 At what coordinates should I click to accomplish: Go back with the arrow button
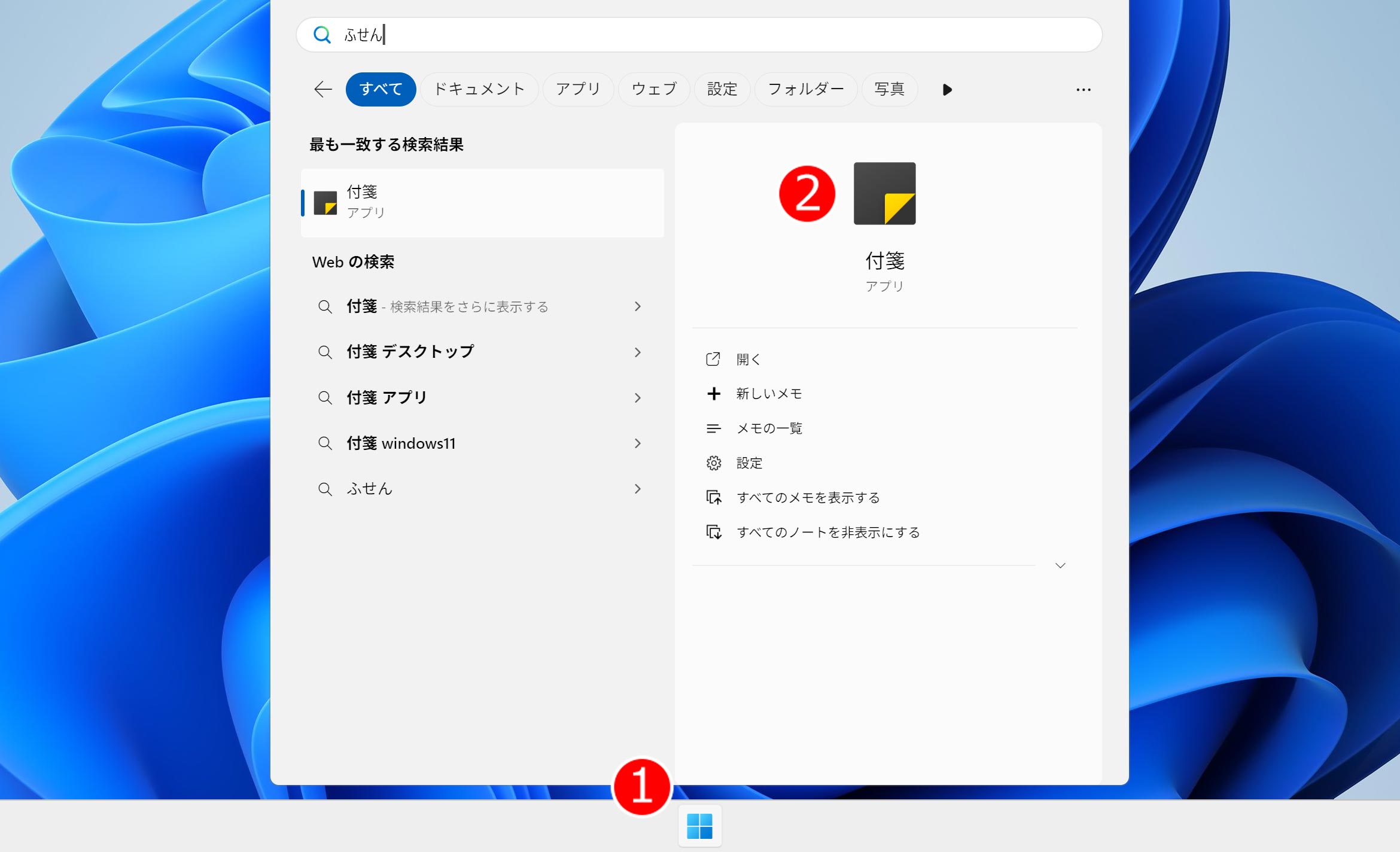pyautogui.click(x=323, y=89)
